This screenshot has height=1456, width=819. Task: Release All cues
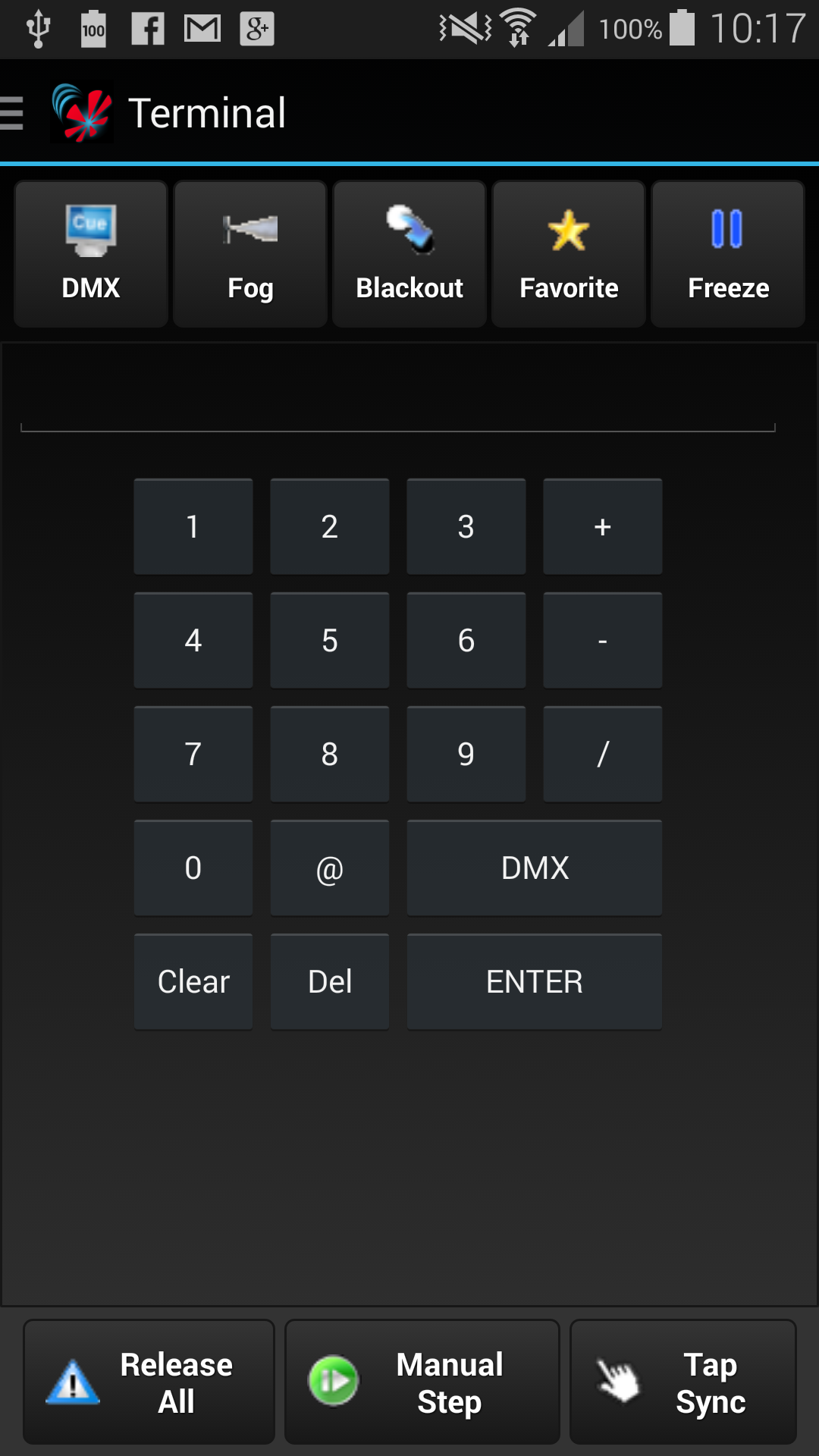tap(149, 1382)
